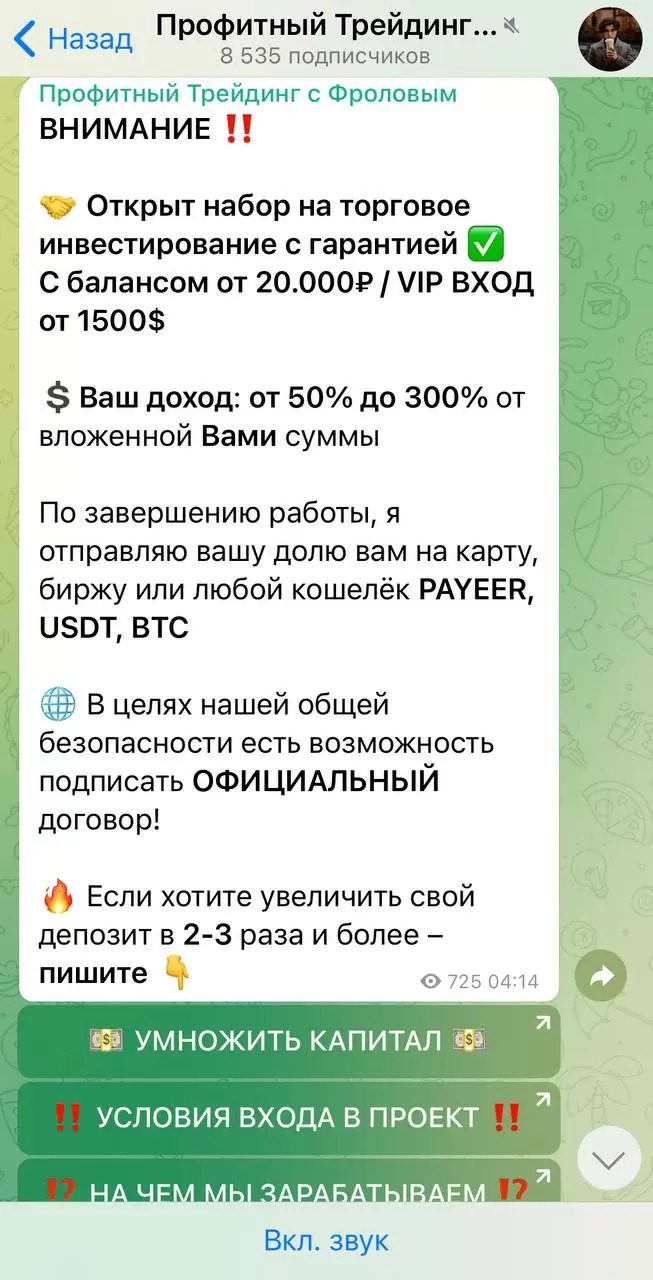Forward this post with the share arrow
Image resolution: width=653 pixels, height=1280 pixels.
(x=601, y=977)
